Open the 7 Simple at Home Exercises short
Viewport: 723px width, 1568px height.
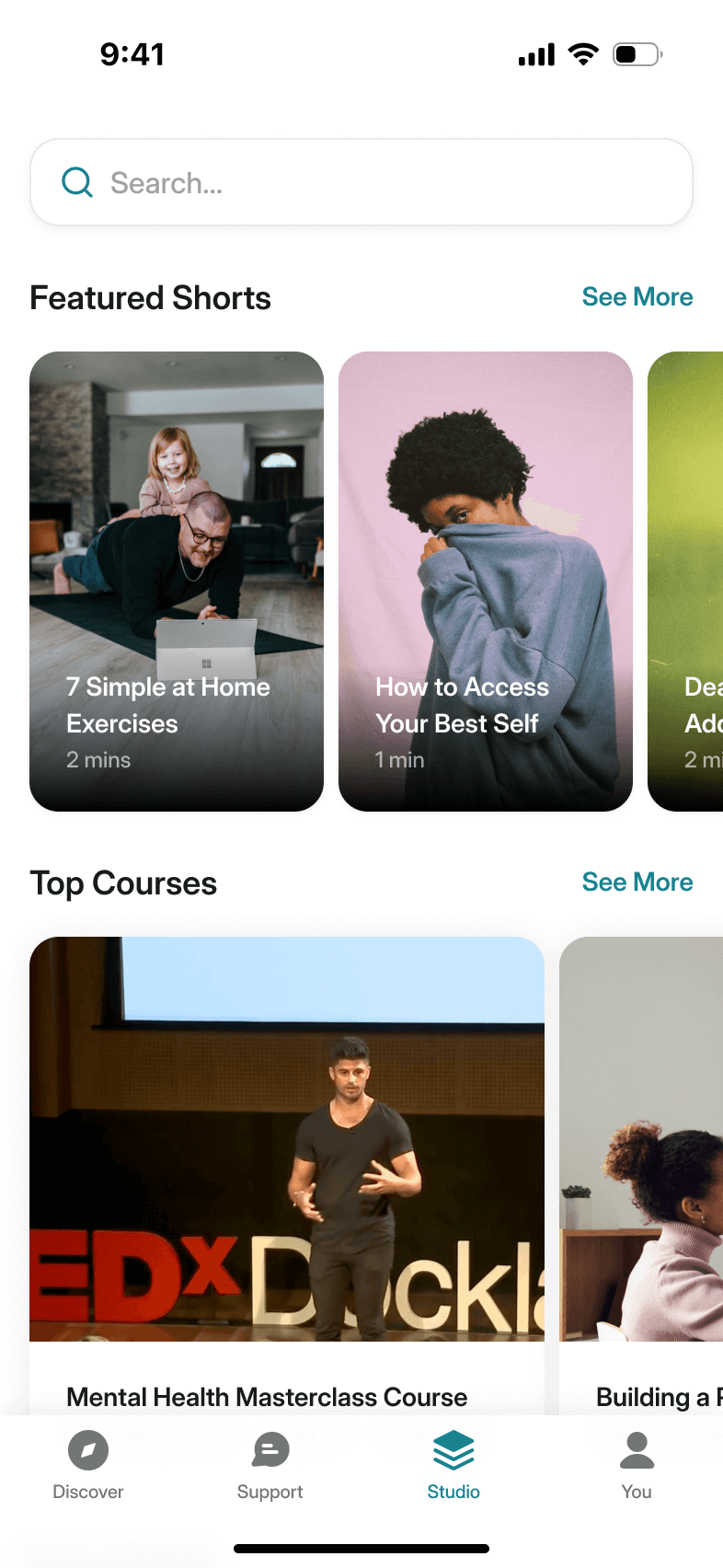click(x=177, y=581)
